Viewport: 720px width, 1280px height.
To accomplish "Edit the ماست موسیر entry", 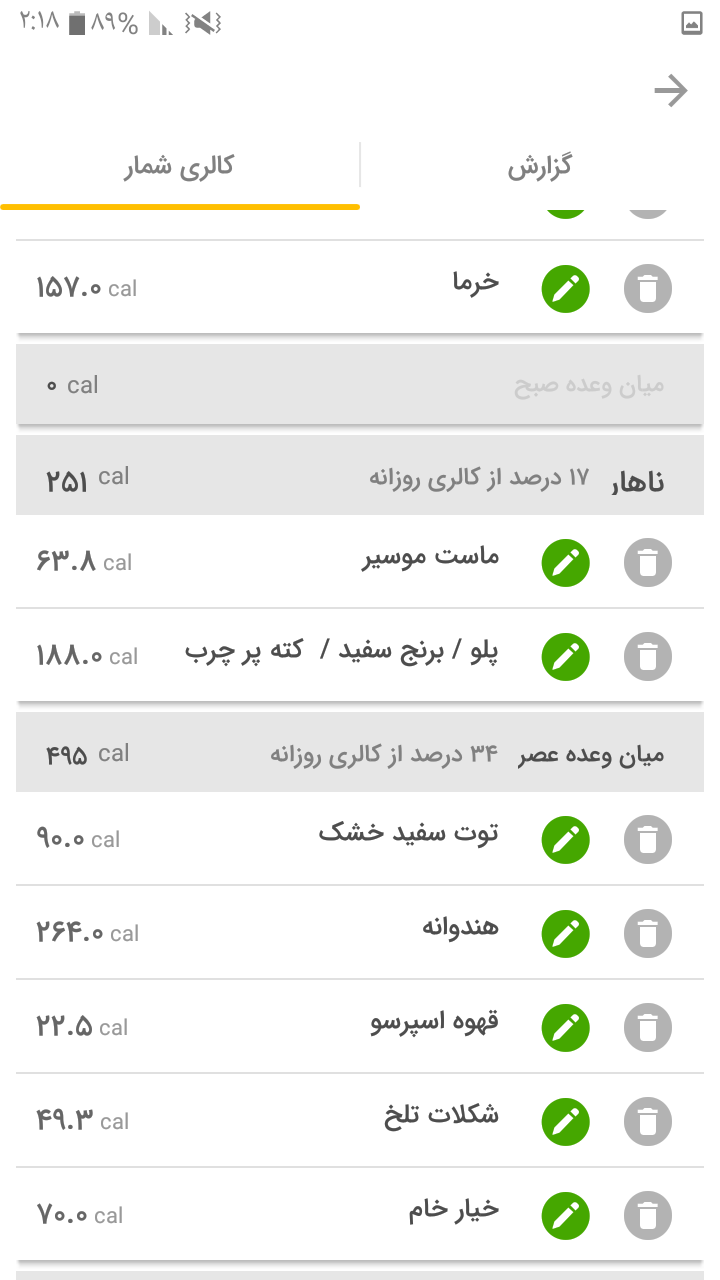I will (x=566, y=563).
